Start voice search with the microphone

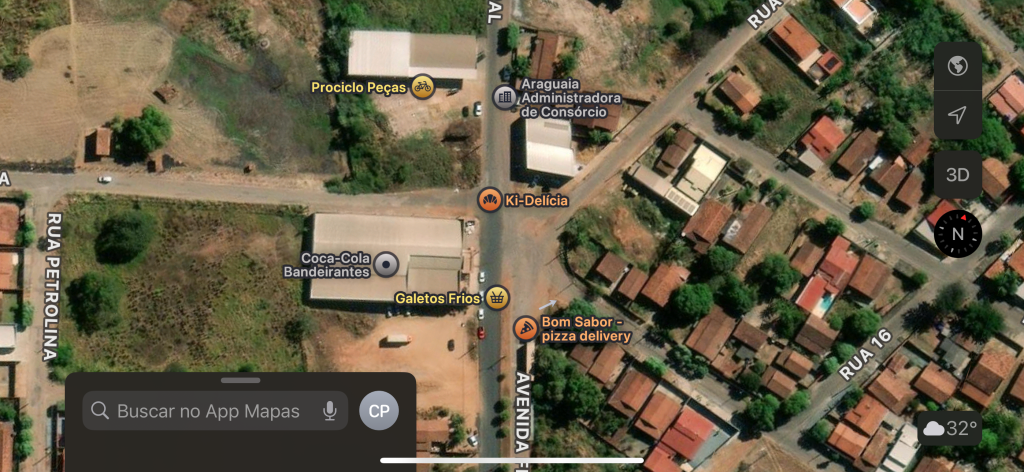pos(329,411)
